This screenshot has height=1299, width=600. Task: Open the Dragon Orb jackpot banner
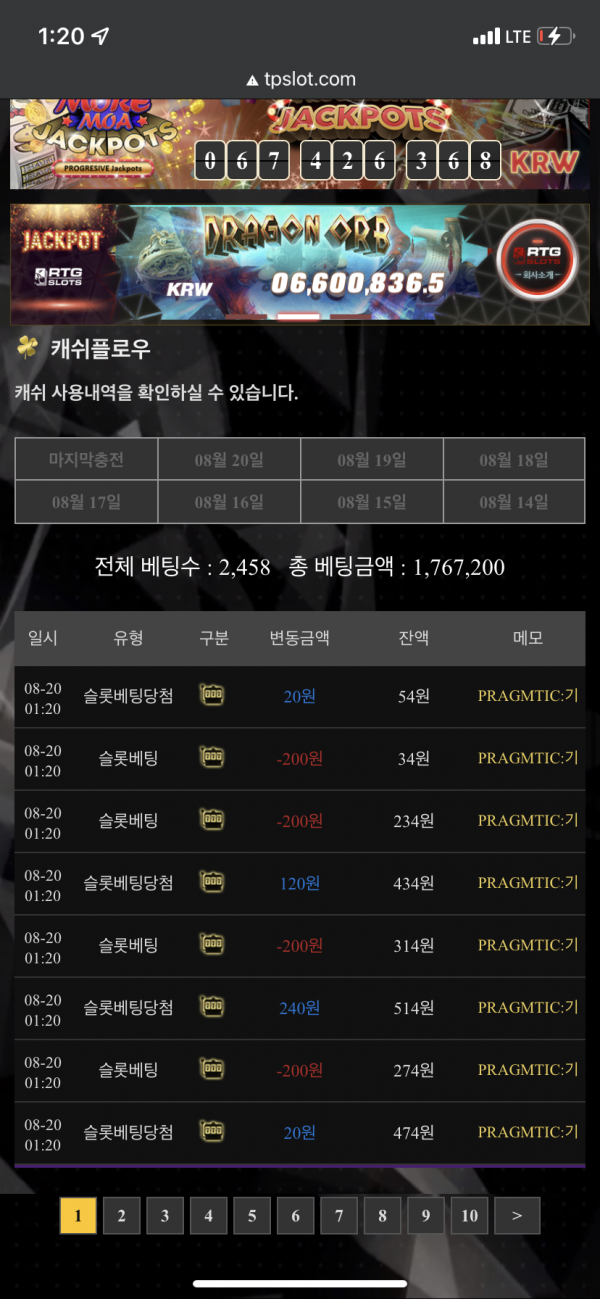[x=300, y=264]
